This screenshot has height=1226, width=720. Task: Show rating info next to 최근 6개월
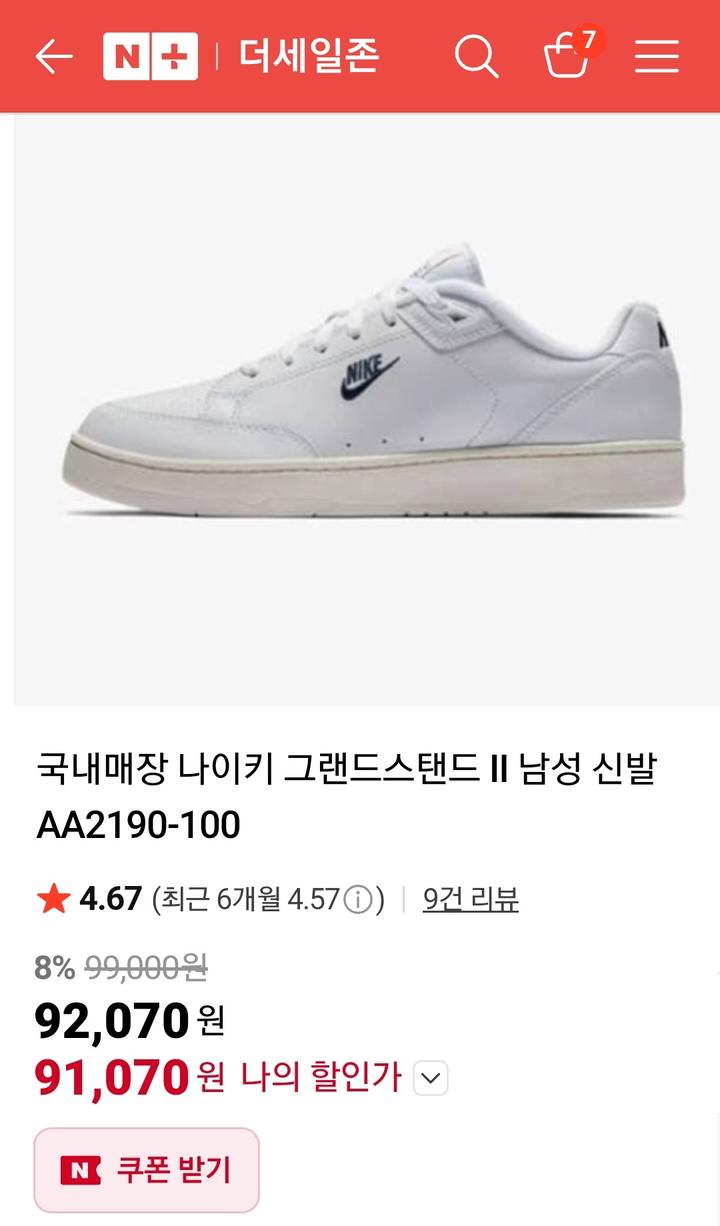[358, 900]
